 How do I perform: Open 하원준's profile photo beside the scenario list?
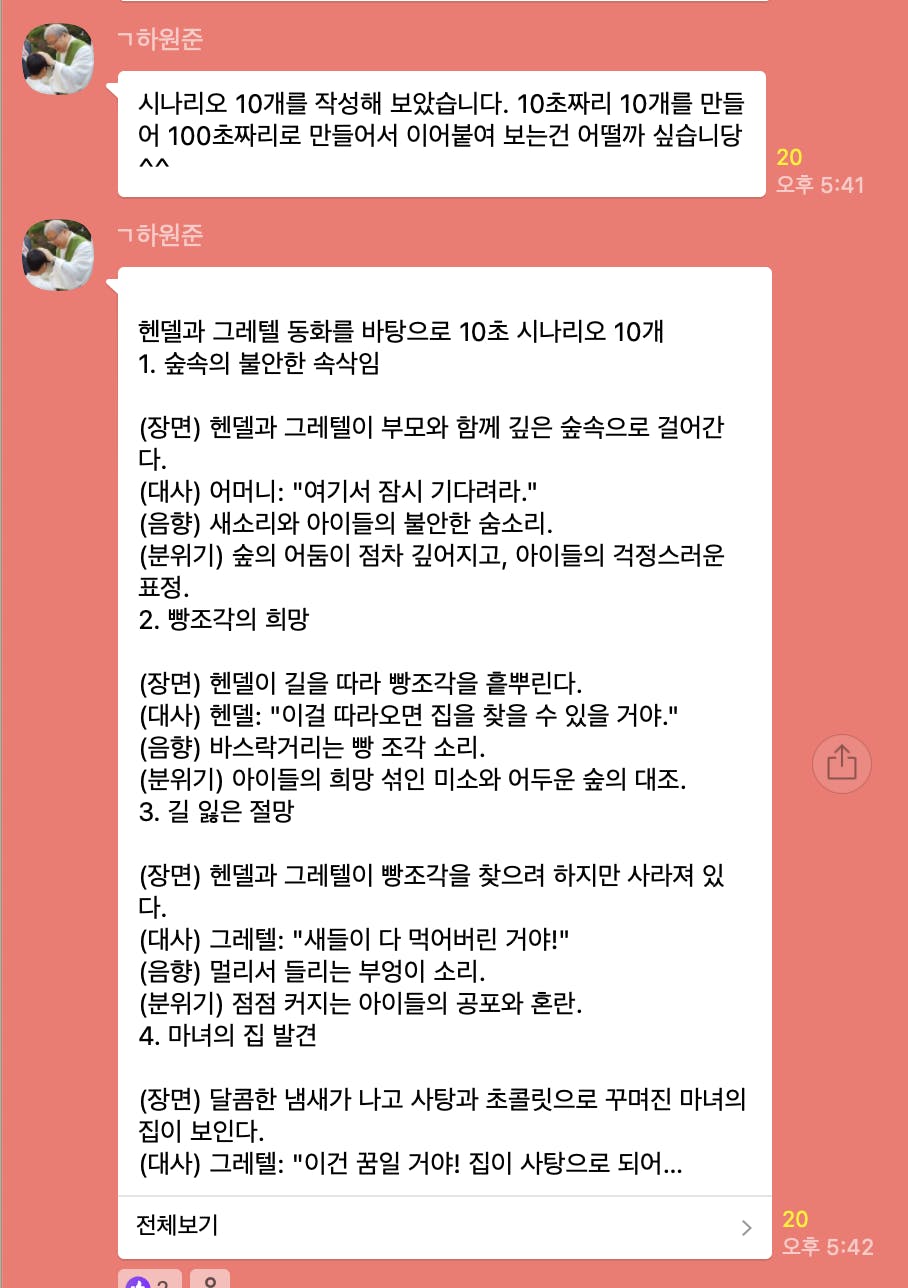coord(58,256)
